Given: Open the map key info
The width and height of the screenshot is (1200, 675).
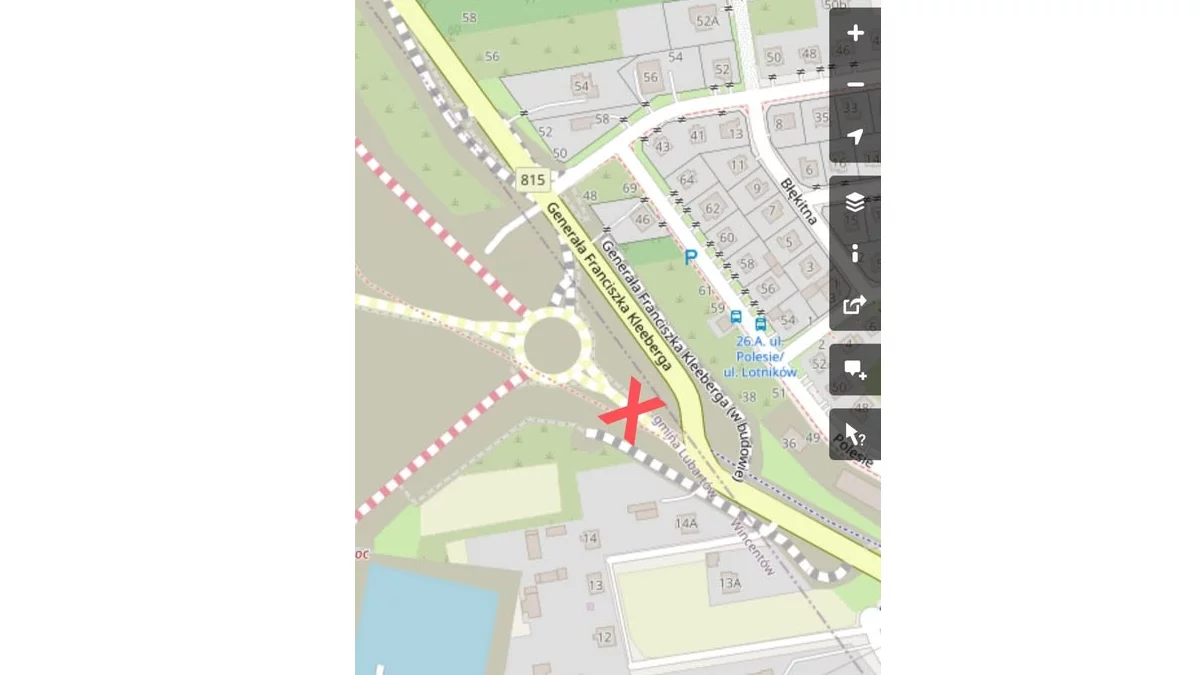Looking at the screenshot, I should pos(855,254).
